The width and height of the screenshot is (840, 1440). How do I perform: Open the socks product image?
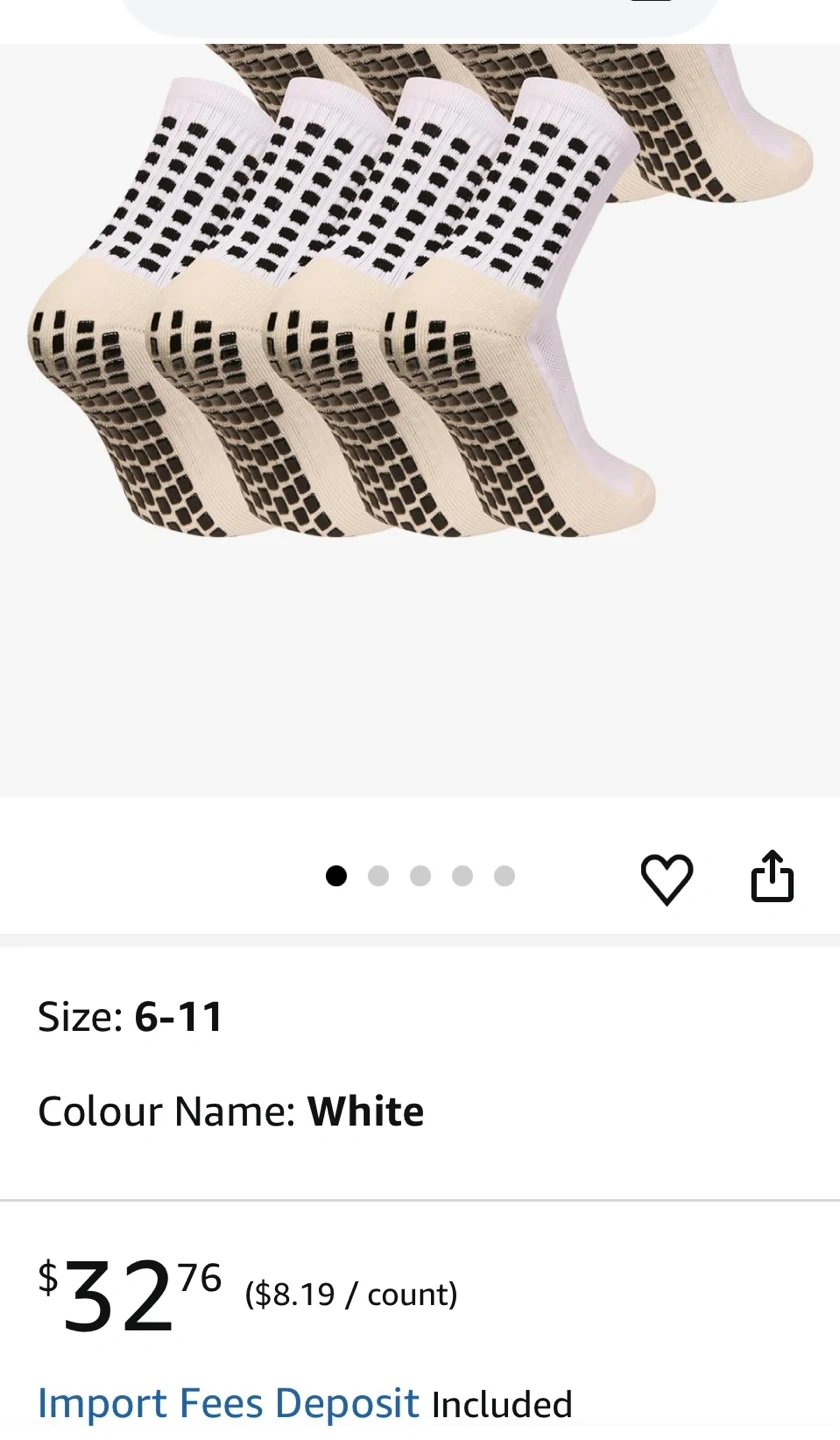point(420,420)
